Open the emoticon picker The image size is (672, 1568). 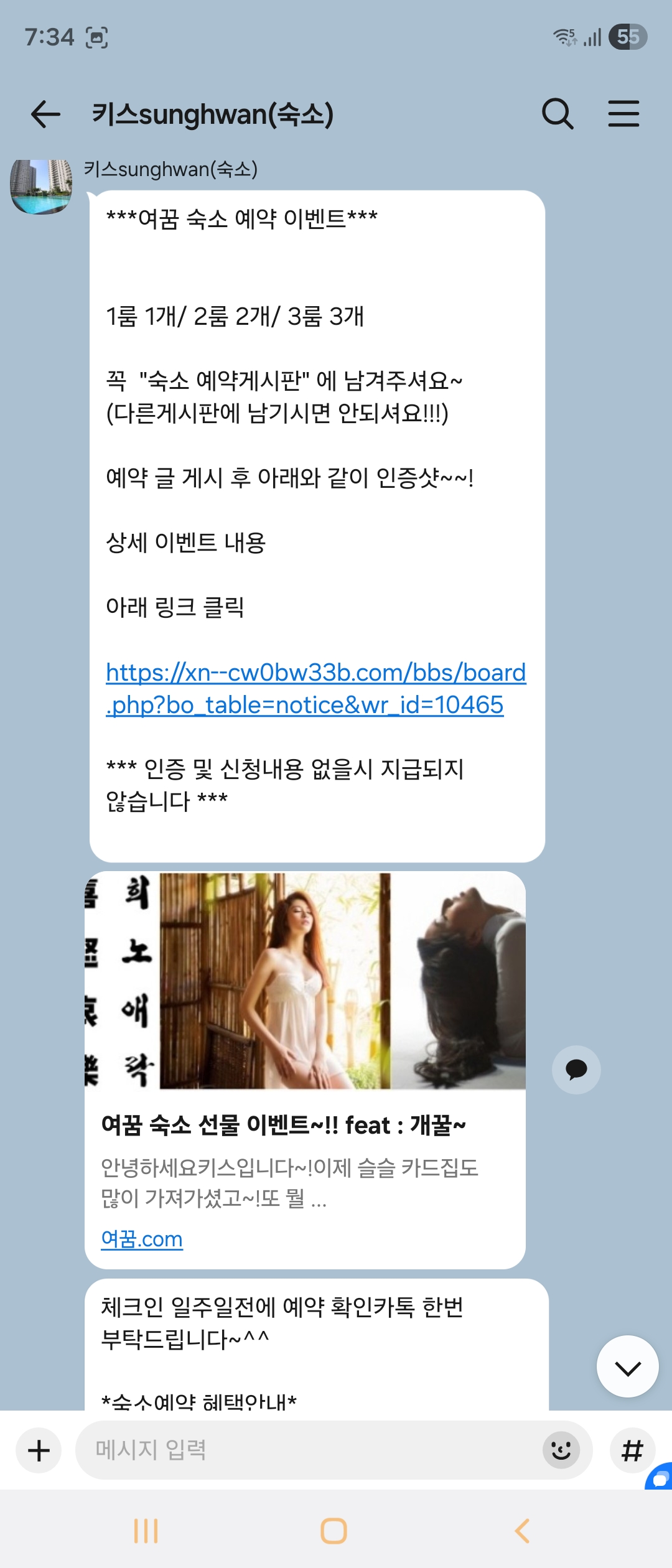pos(561,1450)
